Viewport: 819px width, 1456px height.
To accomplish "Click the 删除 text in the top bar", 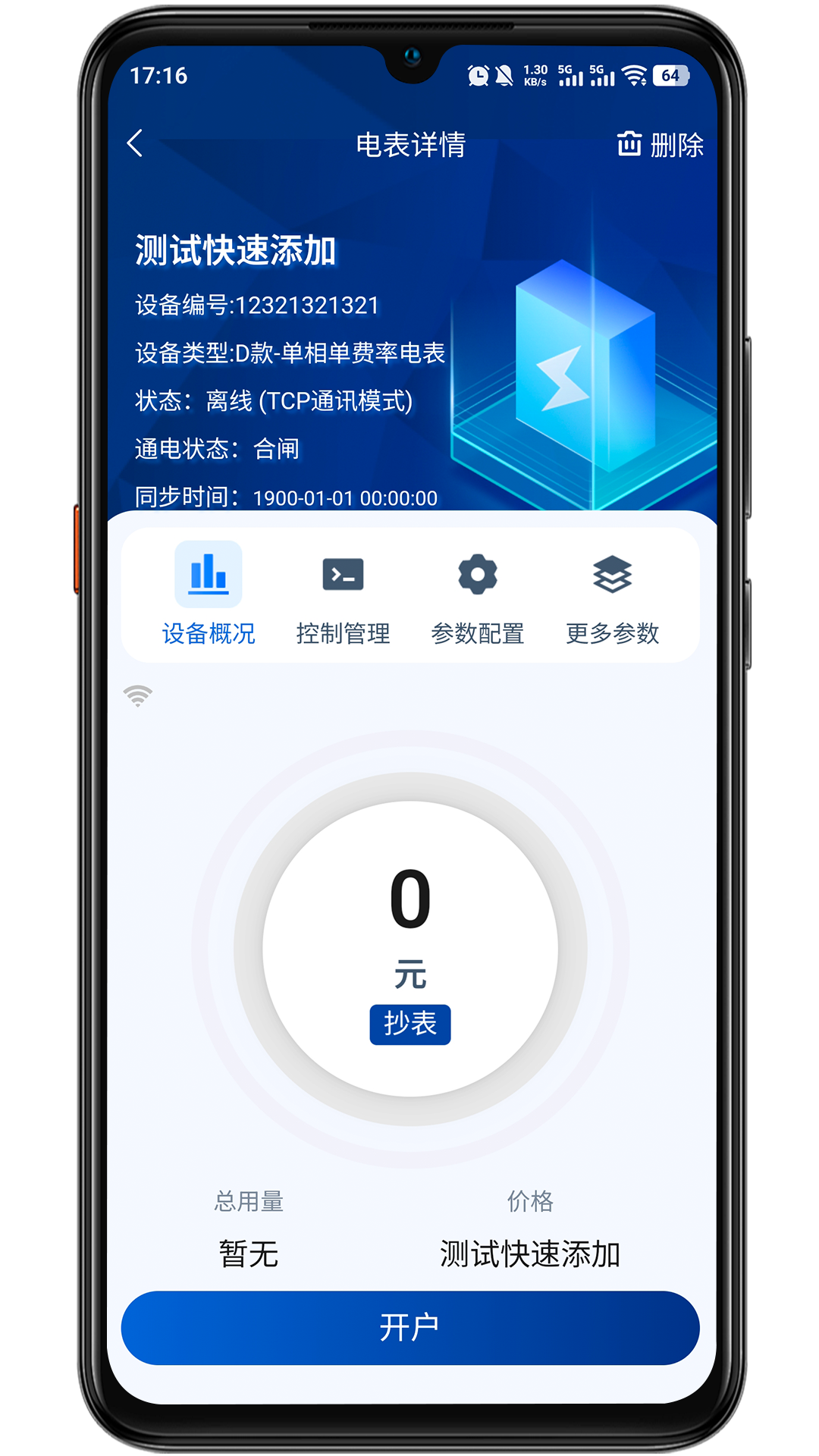I will [x=677, y=144].
